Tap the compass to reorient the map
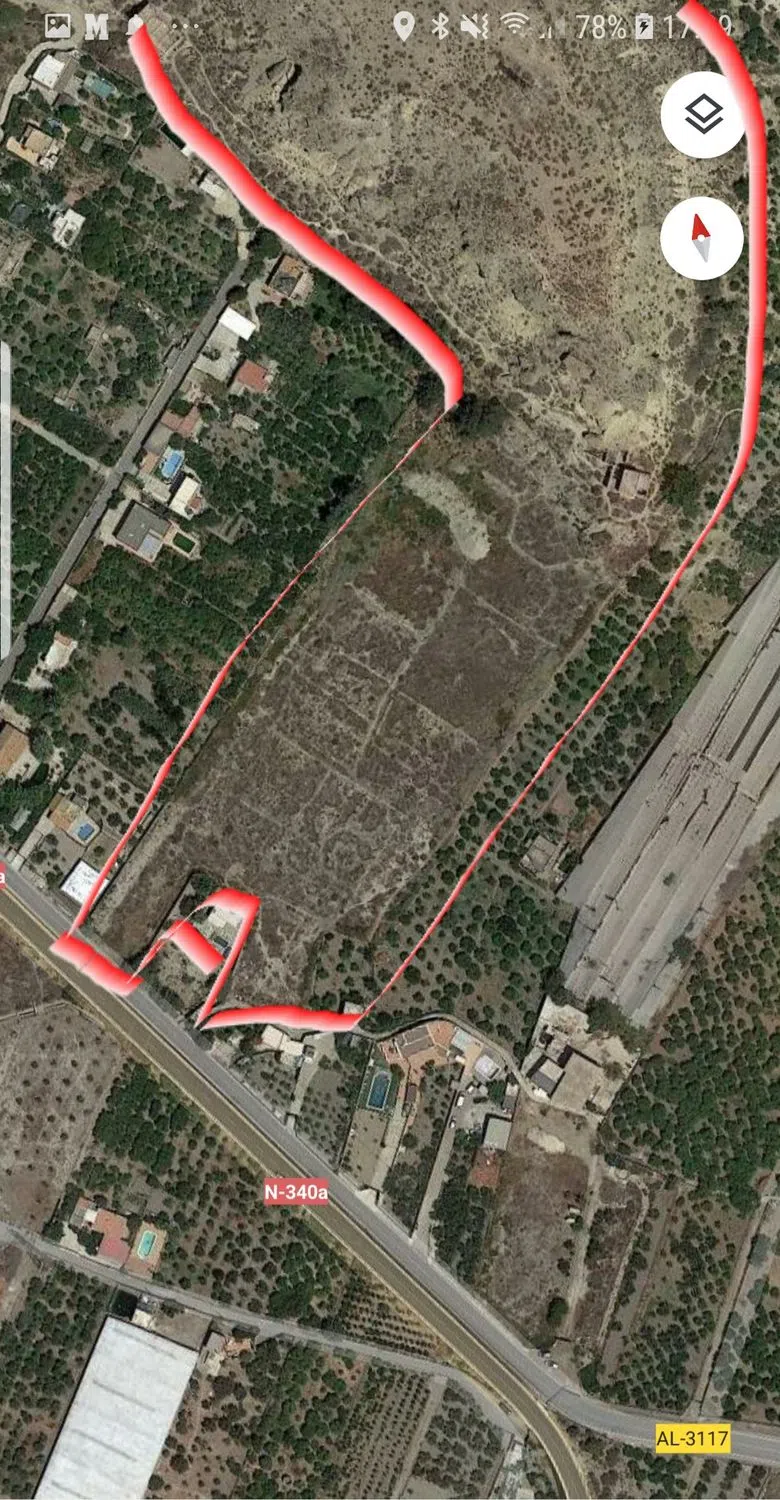Screen dimensions: 780x1500 [x=702, y=238]
